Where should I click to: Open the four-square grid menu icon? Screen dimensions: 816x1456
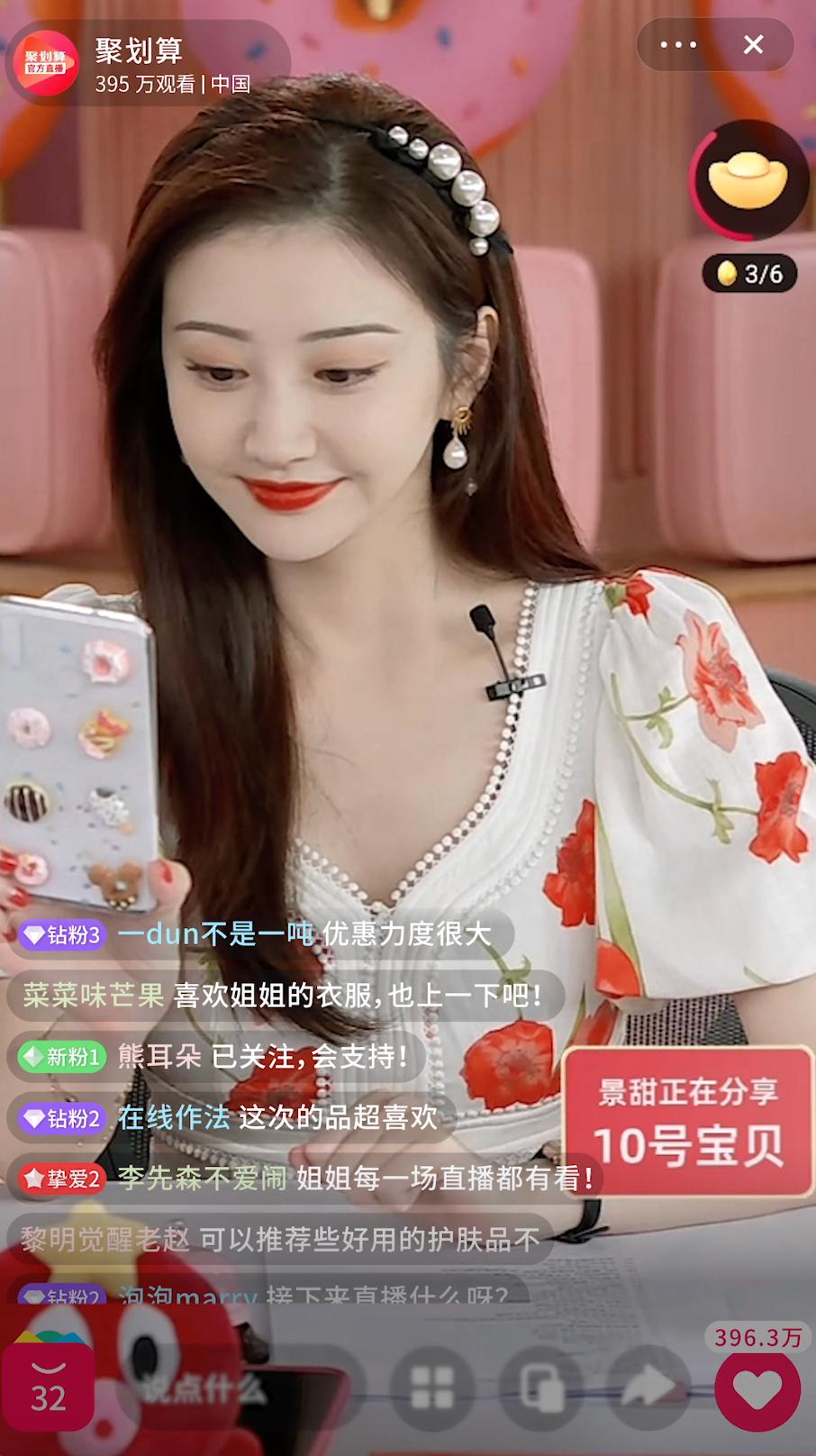pyautogui.click(x=432, y=1388)
